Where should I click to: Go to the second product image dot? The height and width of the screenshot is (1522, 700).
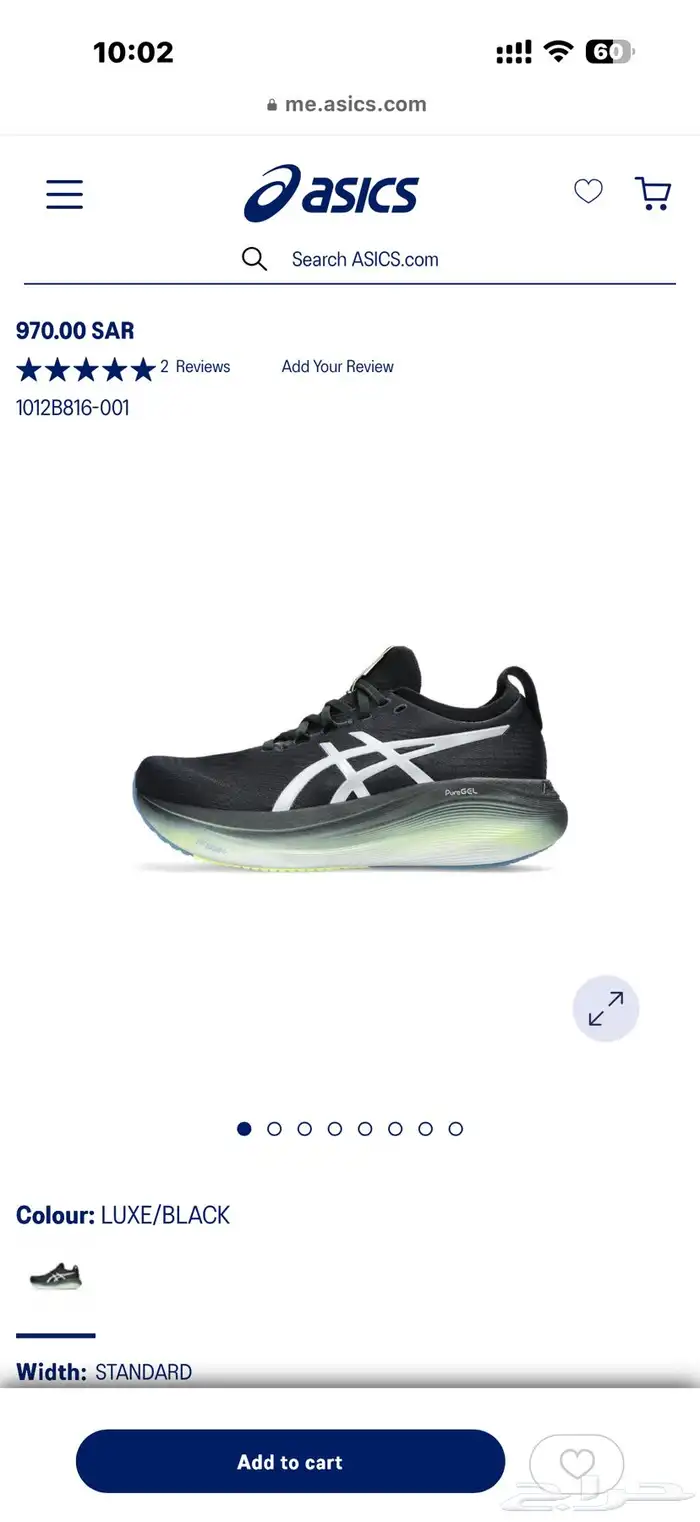tap(274, 1129)
